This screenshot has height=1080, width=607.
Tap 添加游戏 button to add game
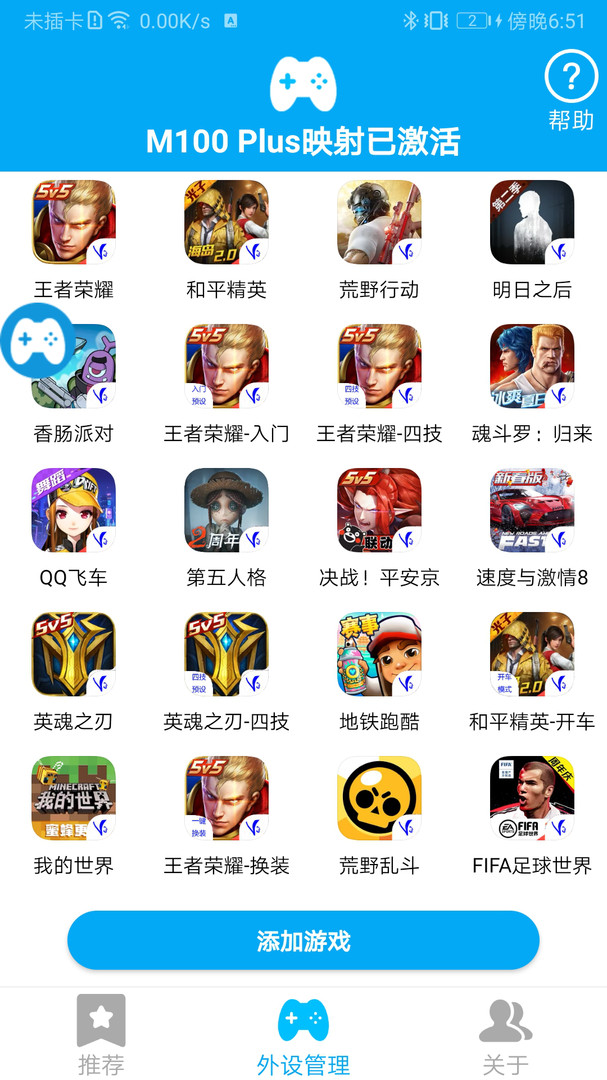pos(303,940)
